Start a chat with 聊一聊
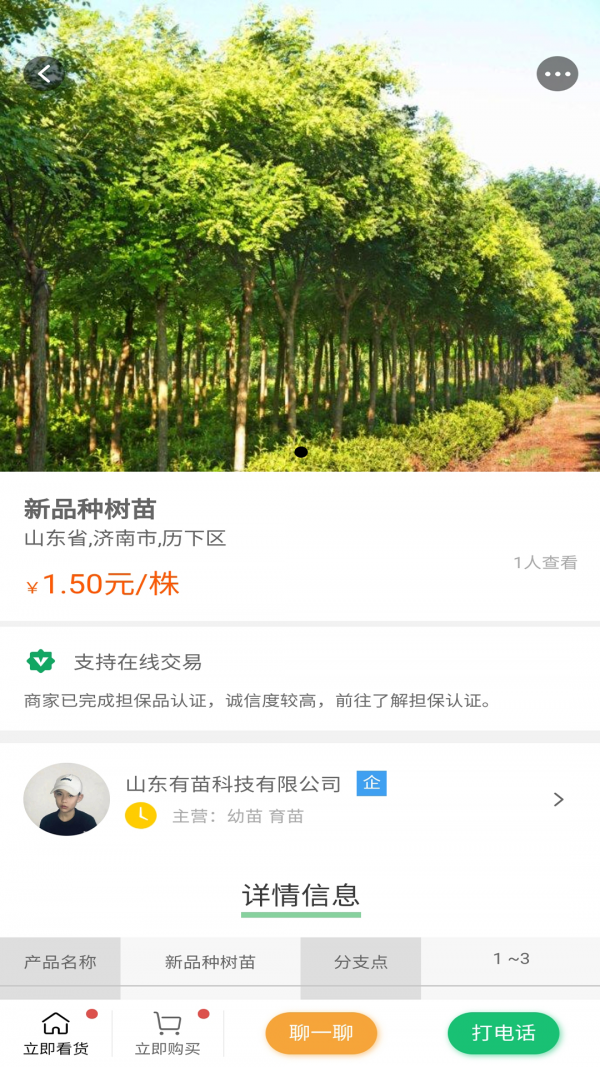This screenshot has width=600, height=1067. tap(321, 1033)
